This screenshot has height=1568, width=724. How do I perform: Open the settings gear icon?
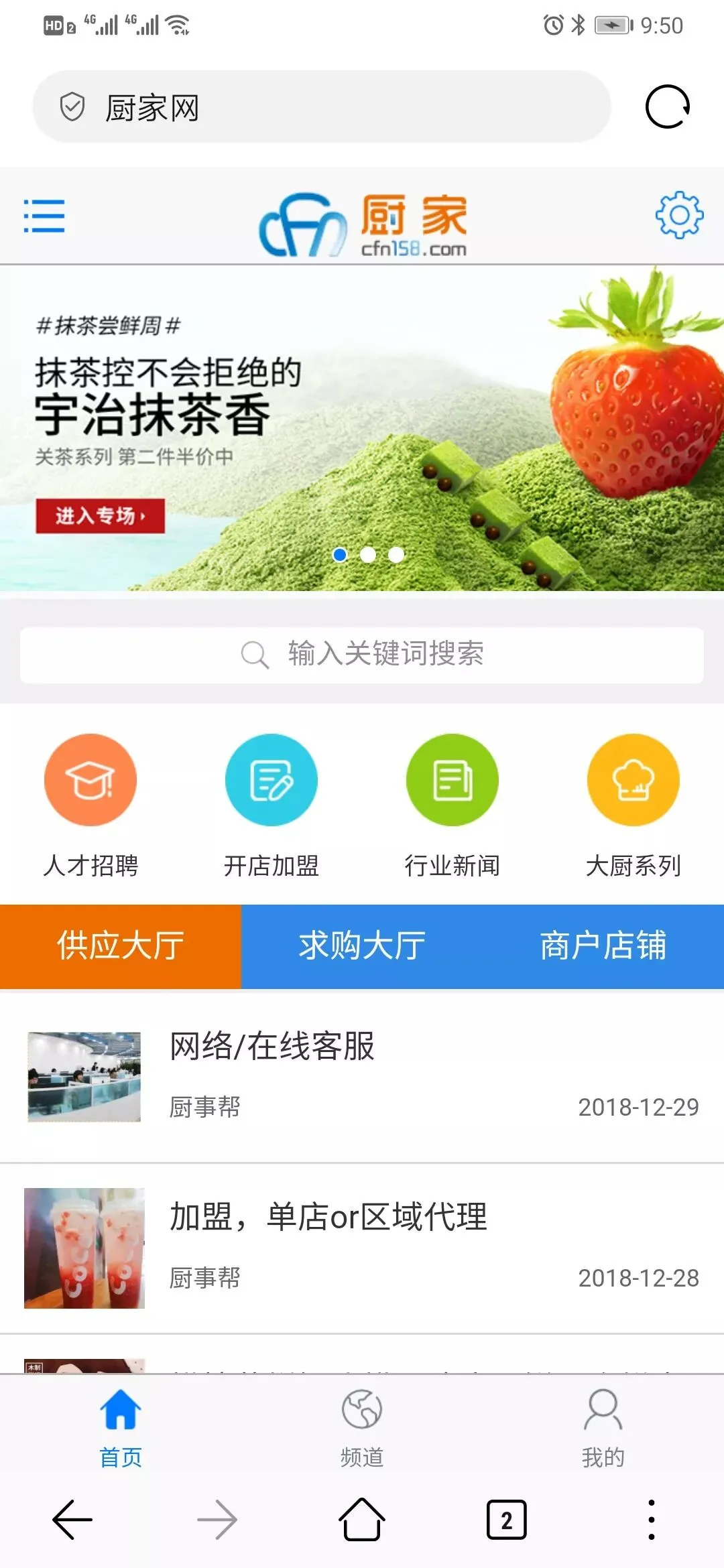678,215
